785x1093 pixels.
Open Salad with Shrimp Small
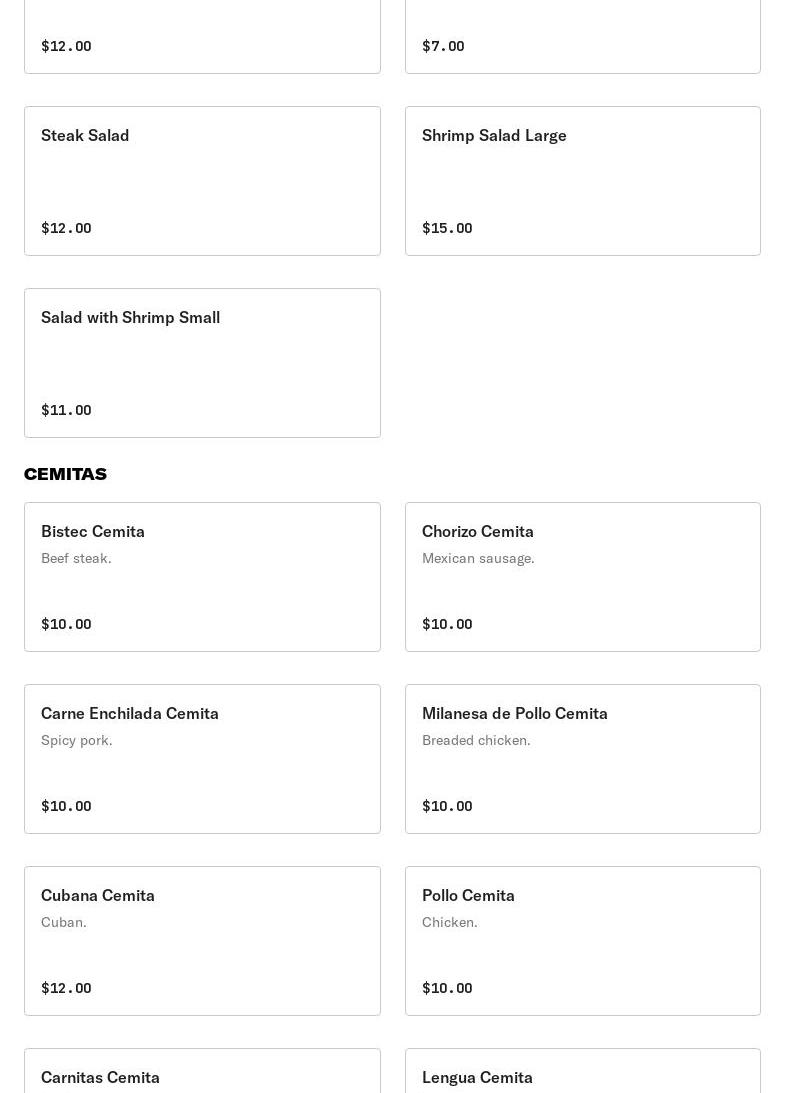[202, 363]
